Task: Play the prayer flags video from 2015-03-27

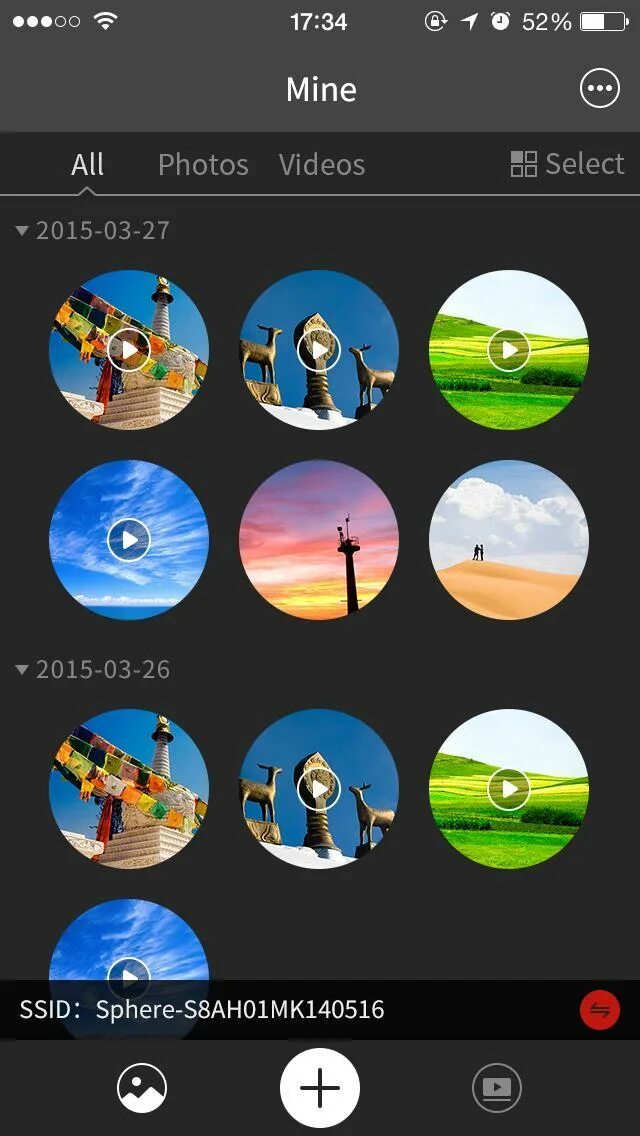Action: [129, 350]
